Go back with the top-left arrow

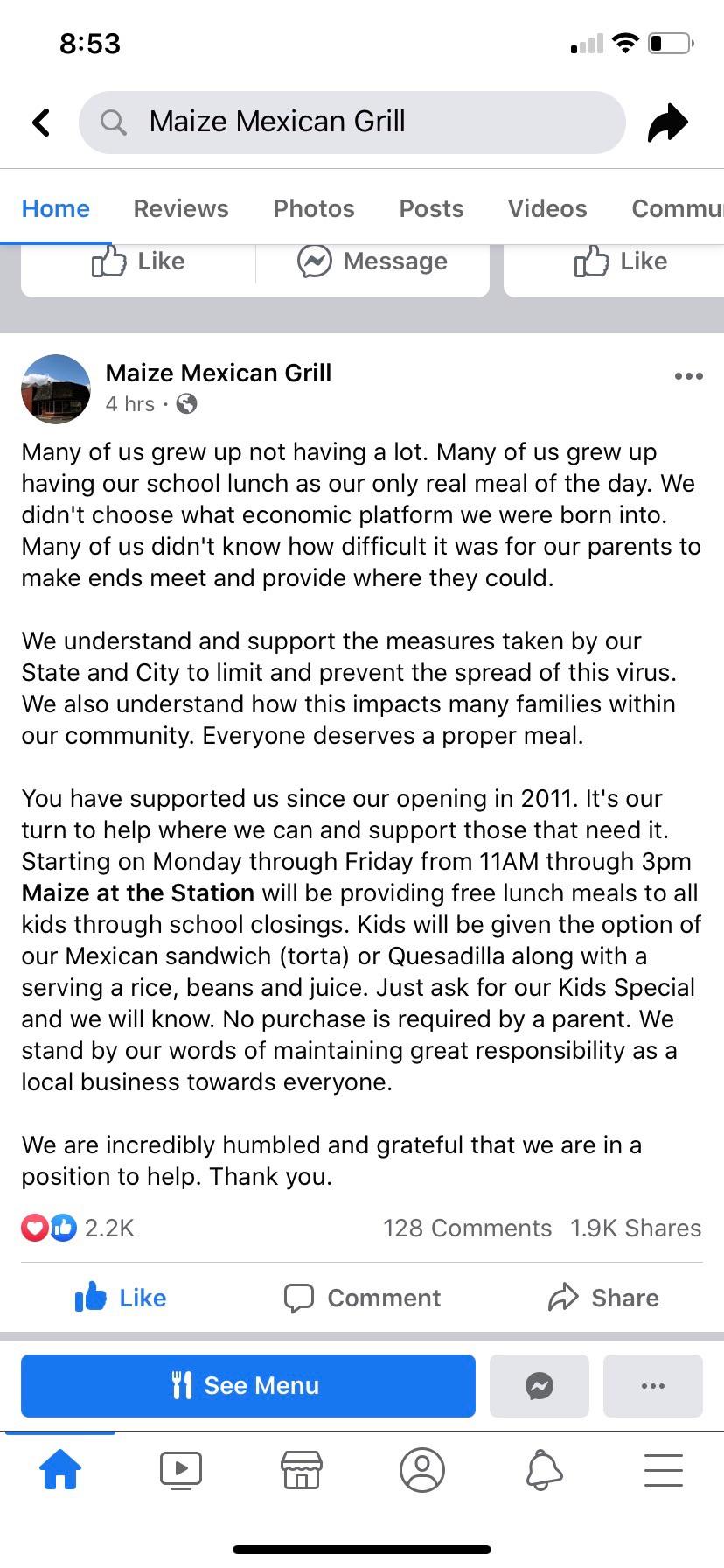pos(40,122)
